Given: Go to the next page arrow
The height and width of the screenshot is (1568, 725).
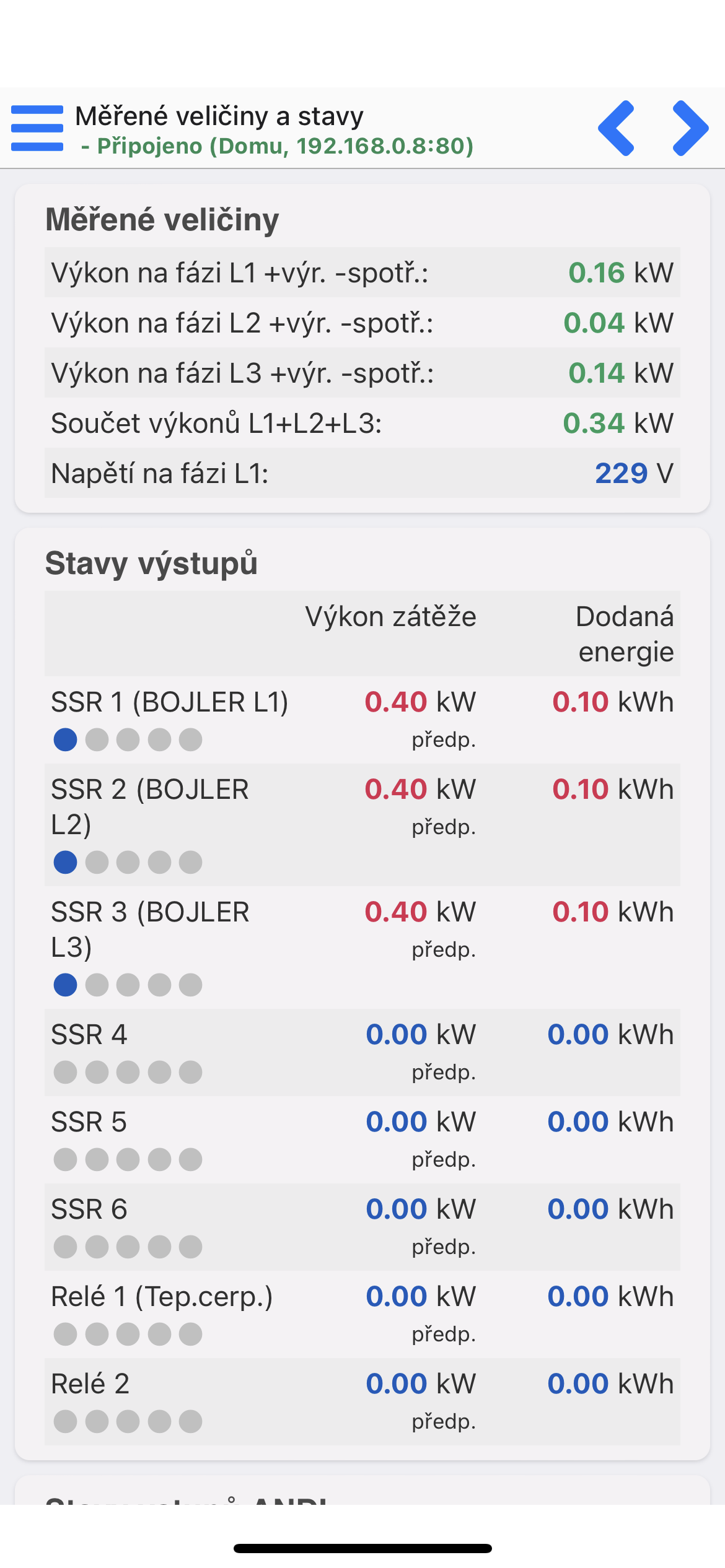Looking at the screenshot, I should click(x=691, y=128).
